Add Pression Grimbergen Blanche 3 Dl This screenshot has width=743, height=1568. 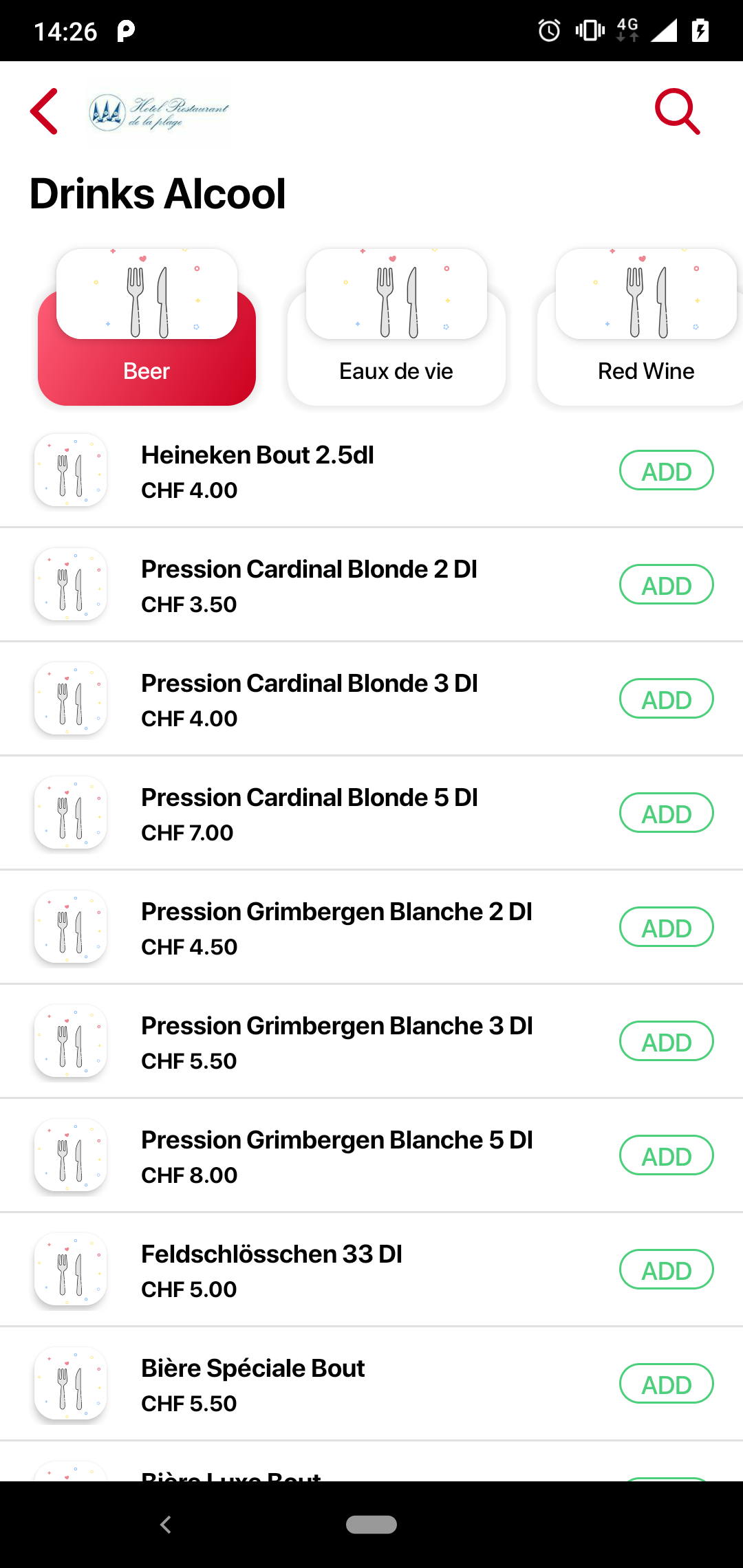666,1042
